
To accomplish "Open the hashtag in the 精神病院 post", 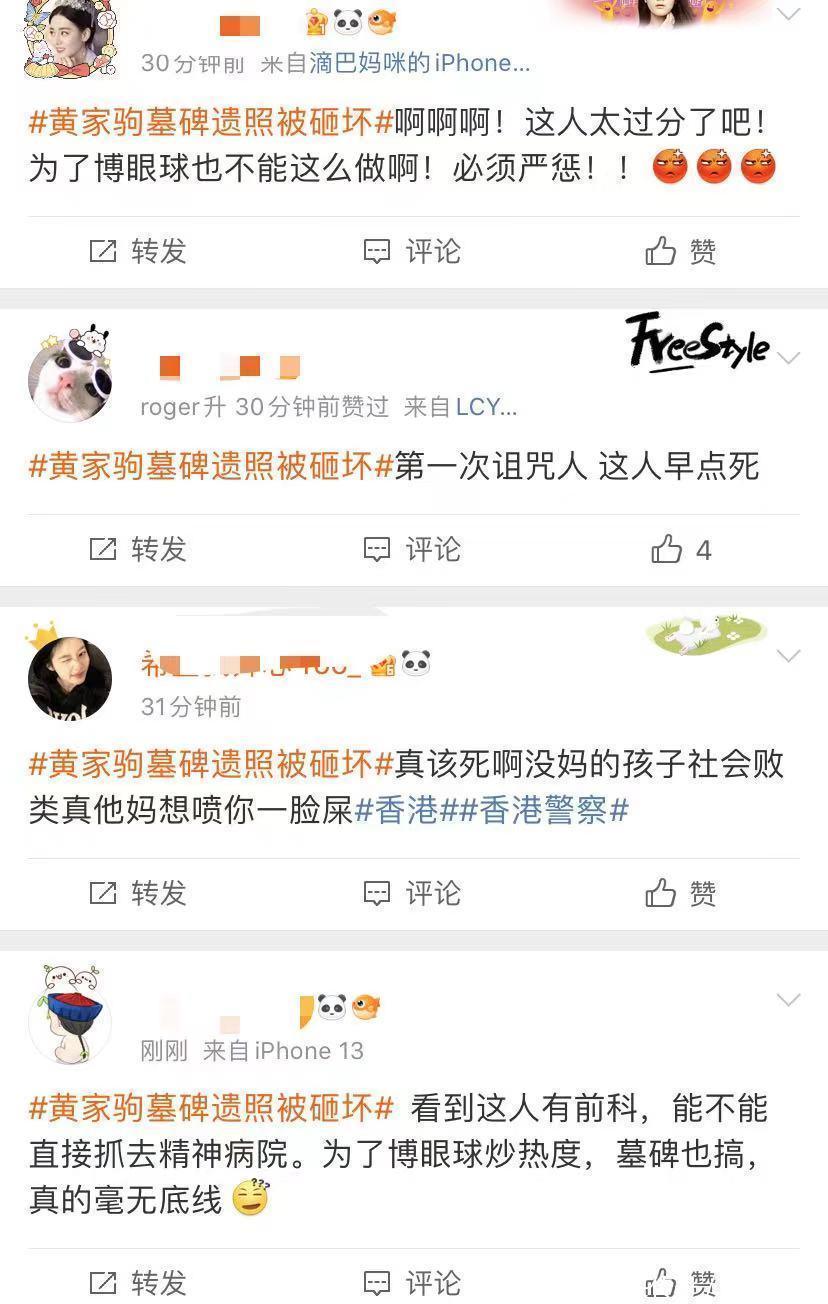I will click(212, 1108).
